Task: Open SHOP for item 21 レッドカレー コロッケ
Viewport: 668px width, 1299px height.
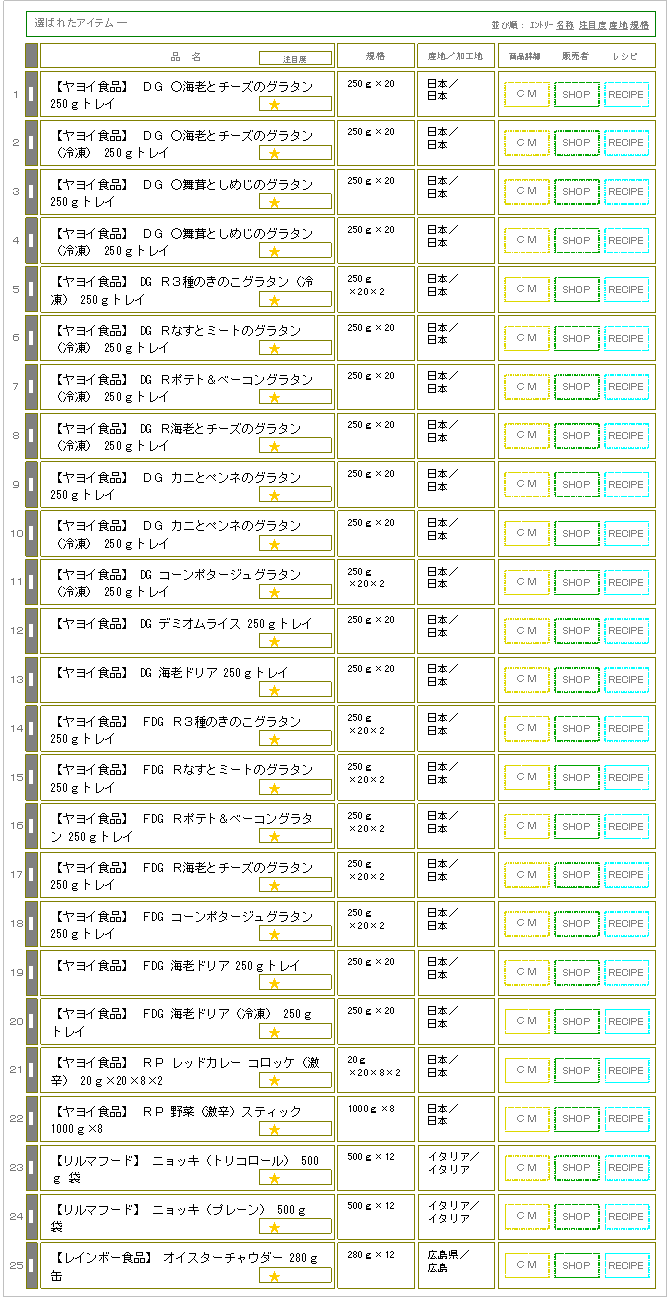Action: coord(576,1071)
